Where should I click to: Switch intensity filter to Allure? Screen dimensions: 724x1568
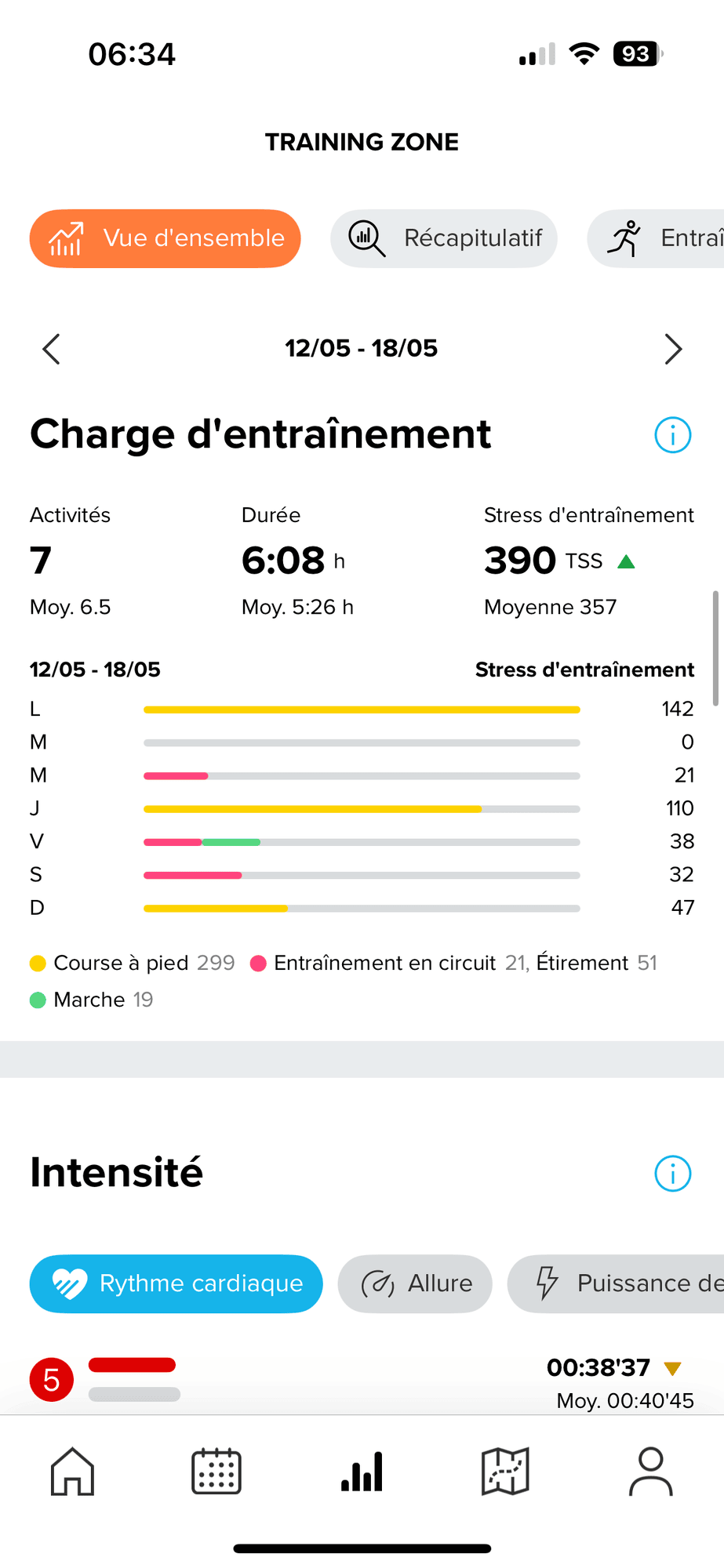coord(415,1283)
